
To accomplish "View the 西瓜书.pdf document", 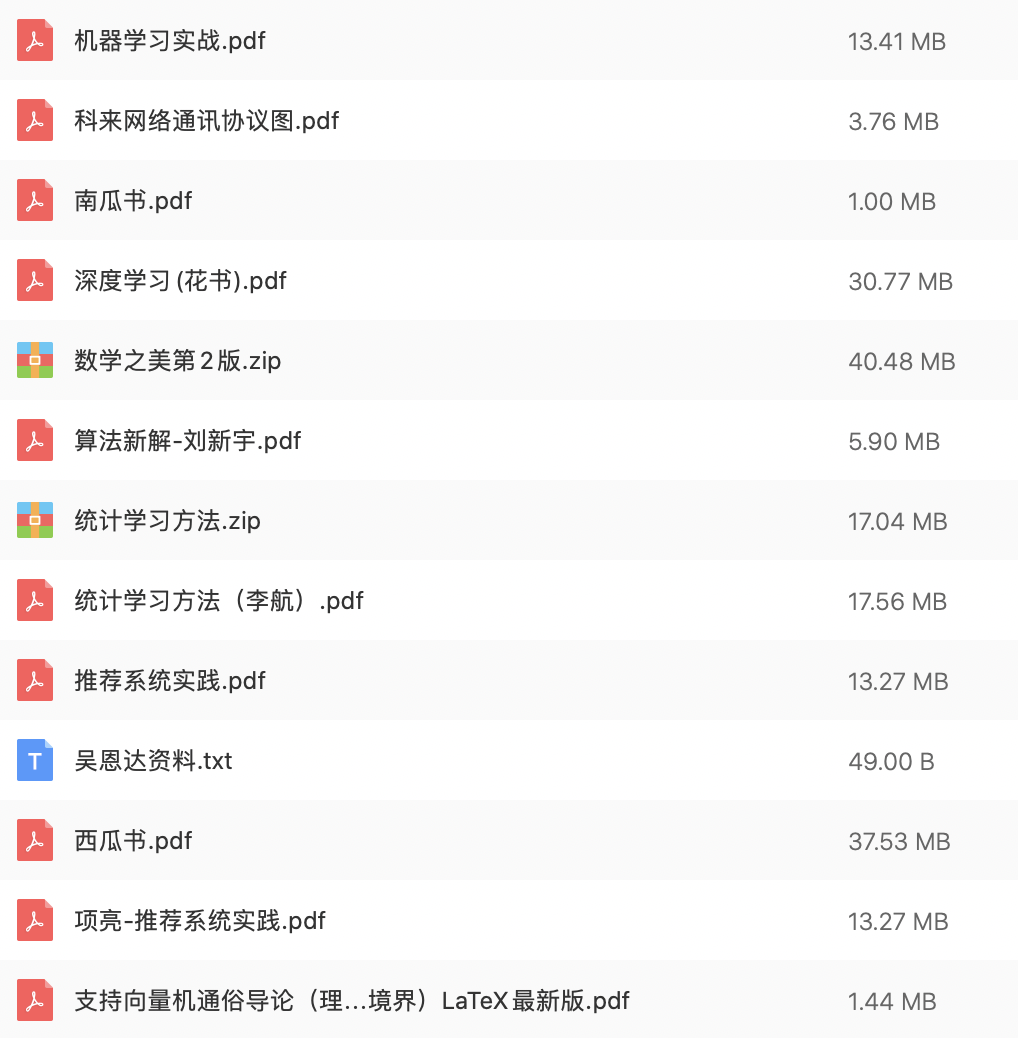I will click(x=133, y=841).
